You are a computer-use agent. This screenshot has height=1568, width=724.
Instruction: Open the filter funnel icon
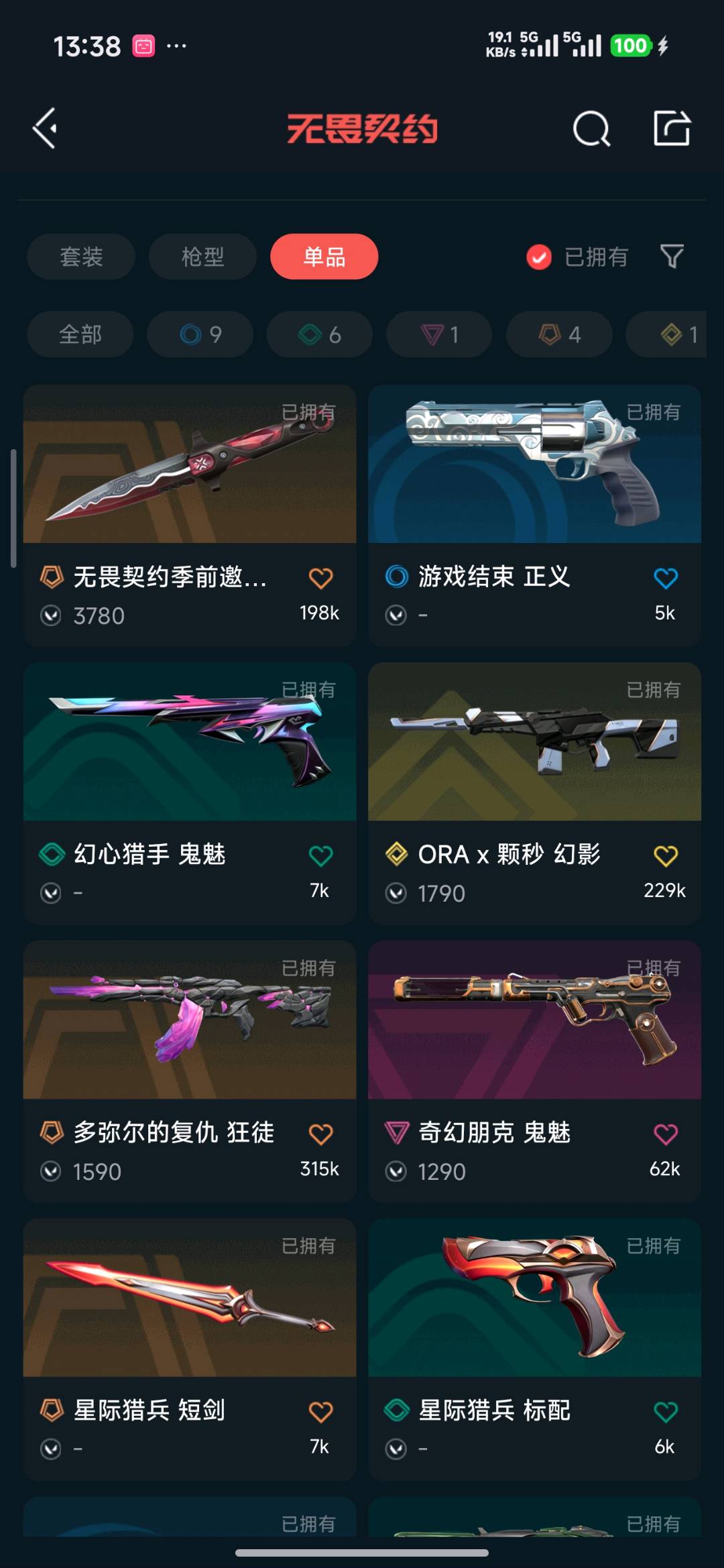[672, 256]
